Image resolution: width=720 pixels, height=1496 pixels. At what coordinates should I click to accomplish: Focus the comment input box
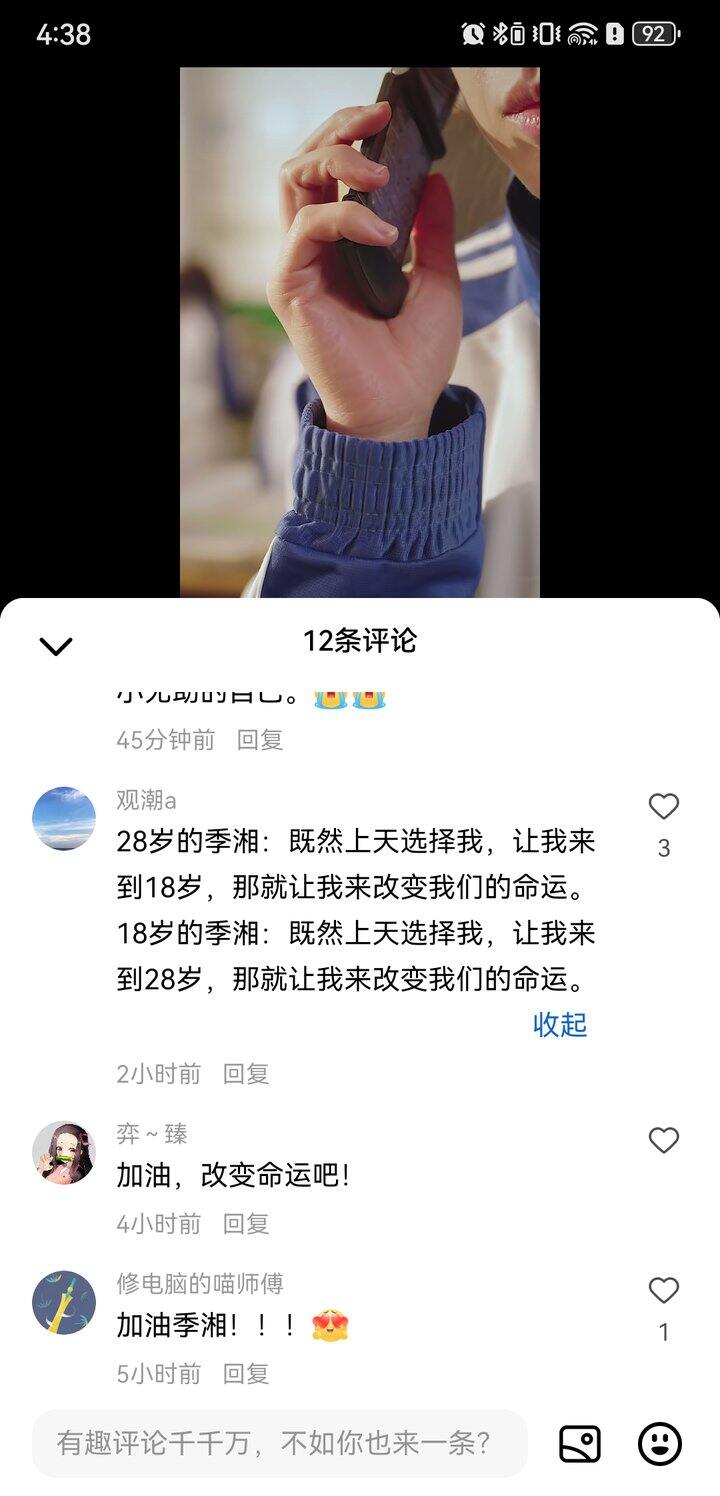[280, 1443]
